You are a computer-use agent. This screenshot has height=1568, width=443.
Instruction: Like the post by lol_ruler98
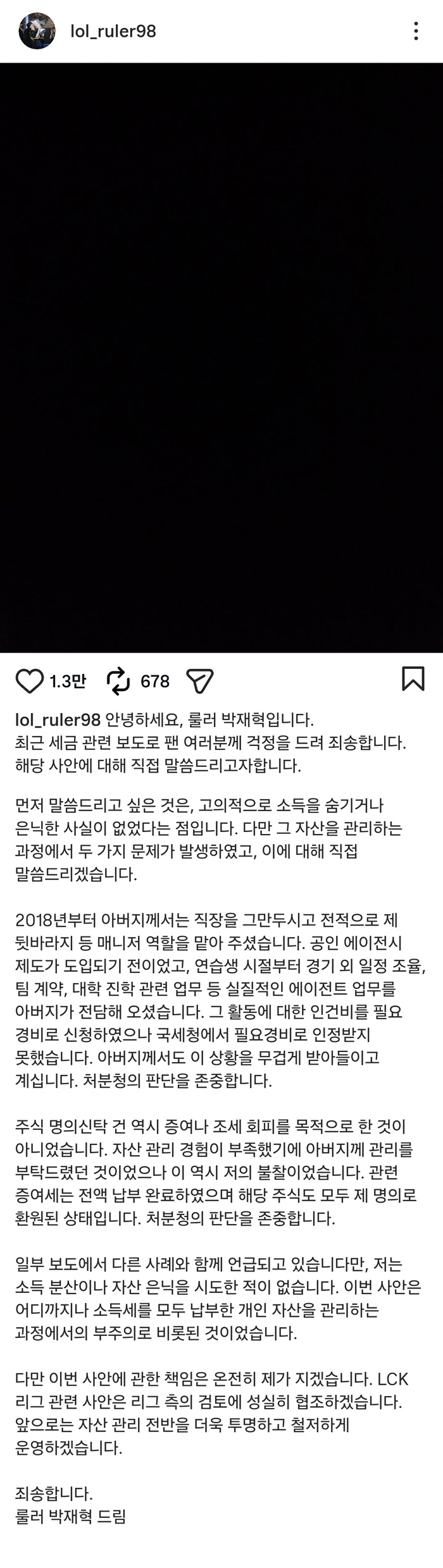coord(29,681)
